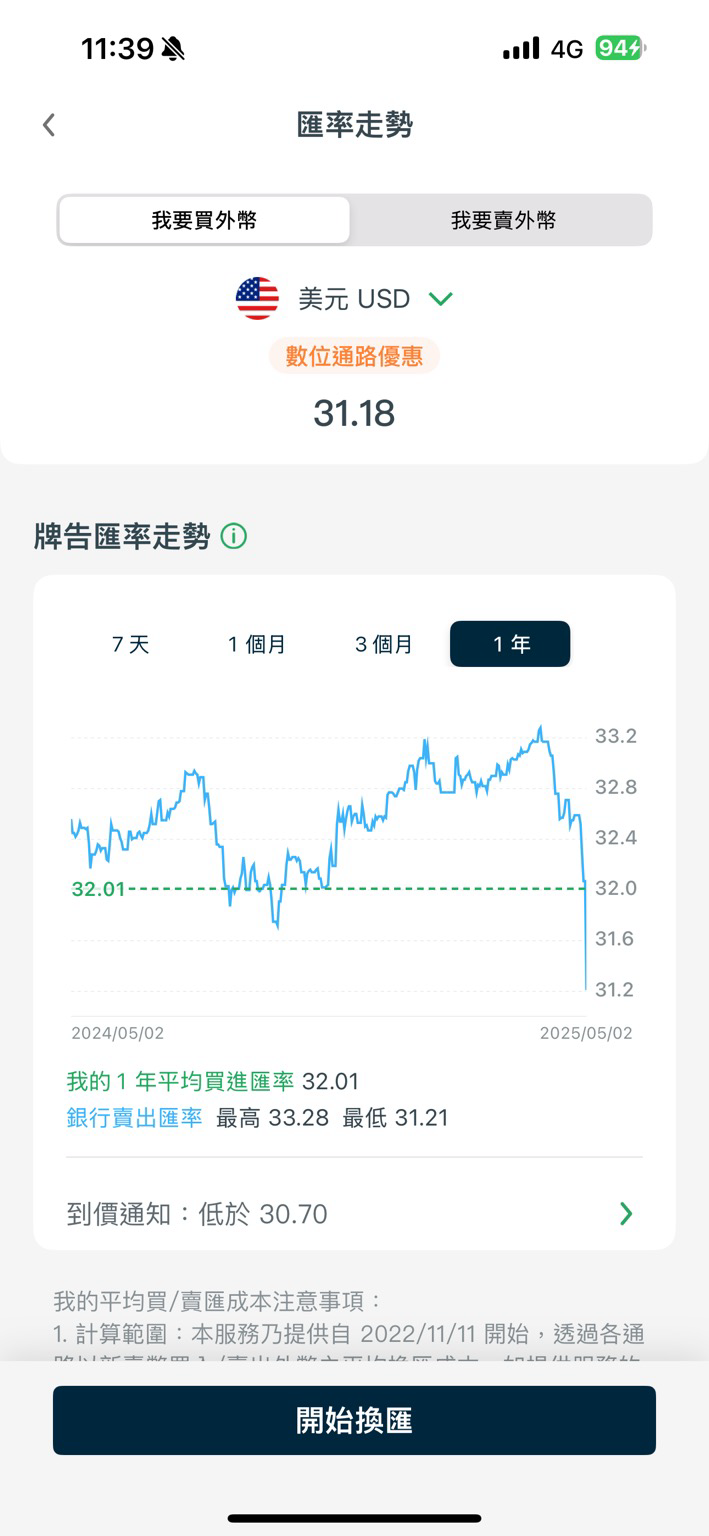Select the 我要買外幣 segment
The image size is (709, 1536).
click(x=204, y=220)
